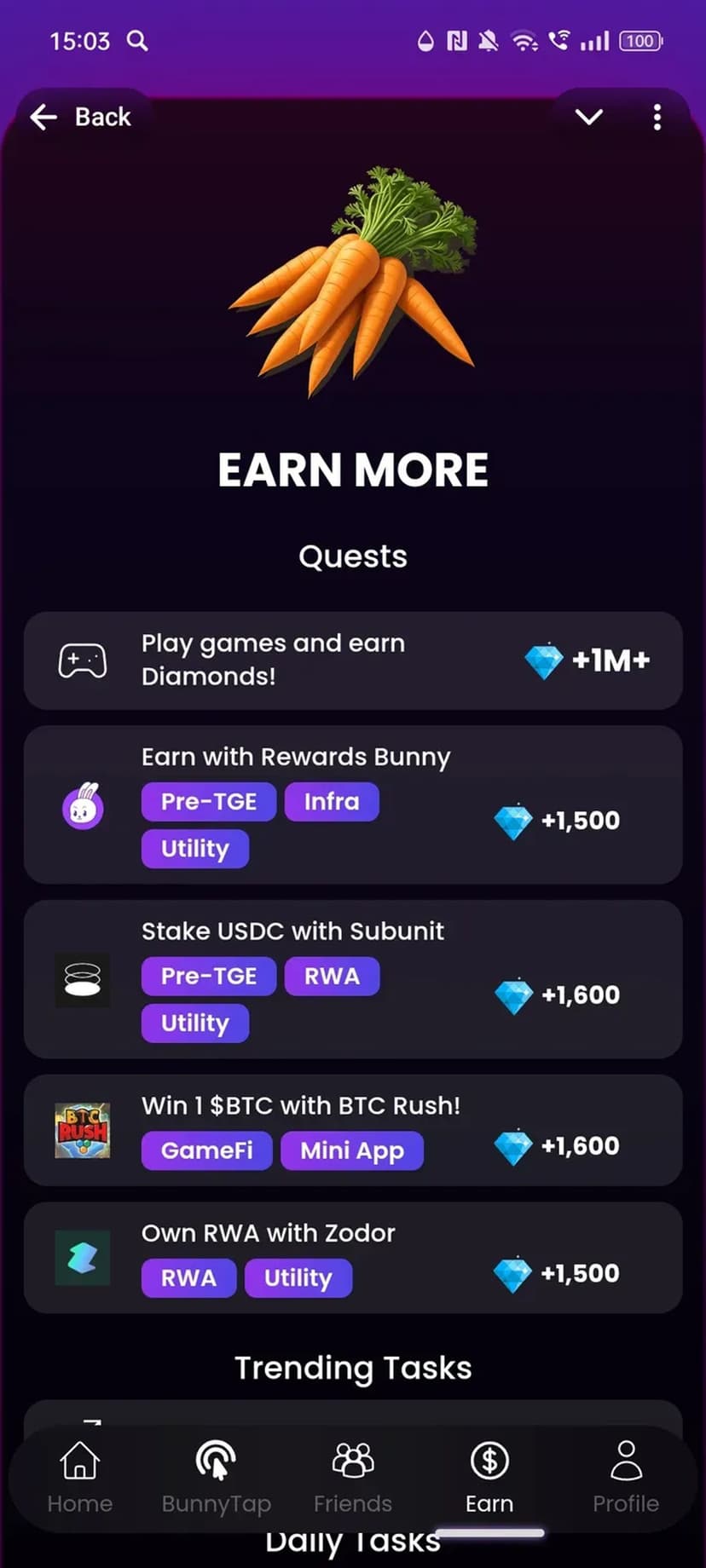The height and width of the screenshot is (1568, 706).
Task: Select the Stake USDC with Subunit quest
Action: pyautogui.click(x=353, y=979)
